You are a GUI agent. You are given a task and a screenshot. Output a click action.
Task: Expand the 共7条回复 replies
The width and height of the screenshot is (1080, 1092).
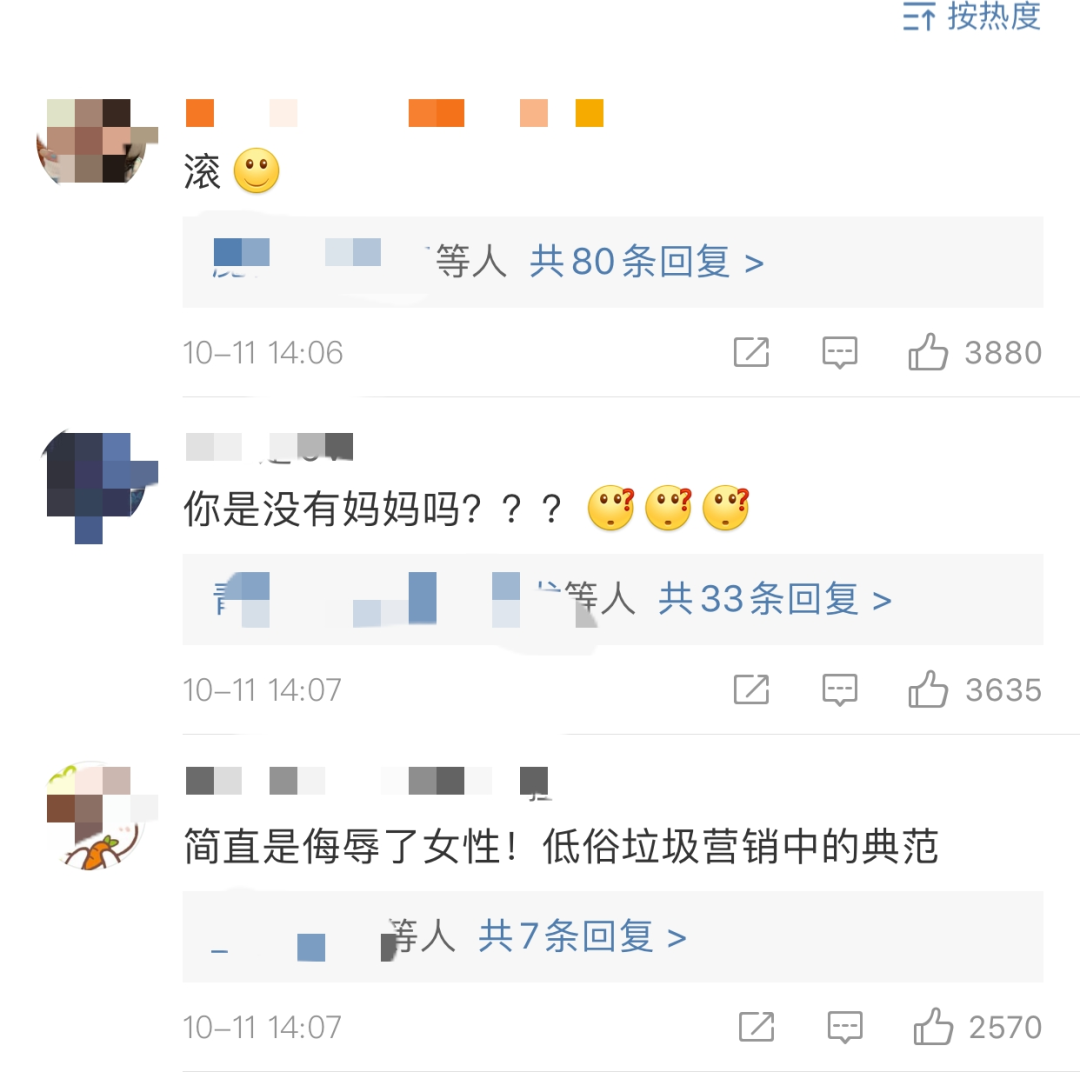click(x=582, y=937)
